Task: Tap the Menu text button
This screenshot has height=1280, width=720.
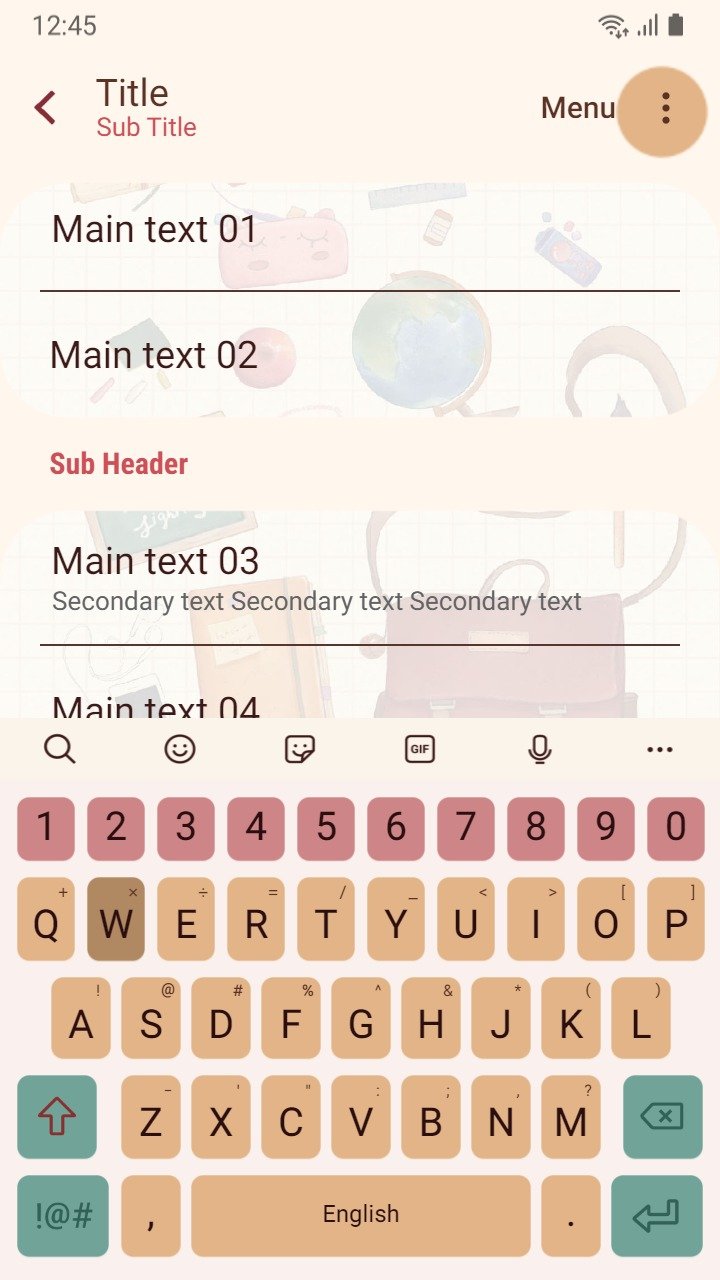Action: 578,108
